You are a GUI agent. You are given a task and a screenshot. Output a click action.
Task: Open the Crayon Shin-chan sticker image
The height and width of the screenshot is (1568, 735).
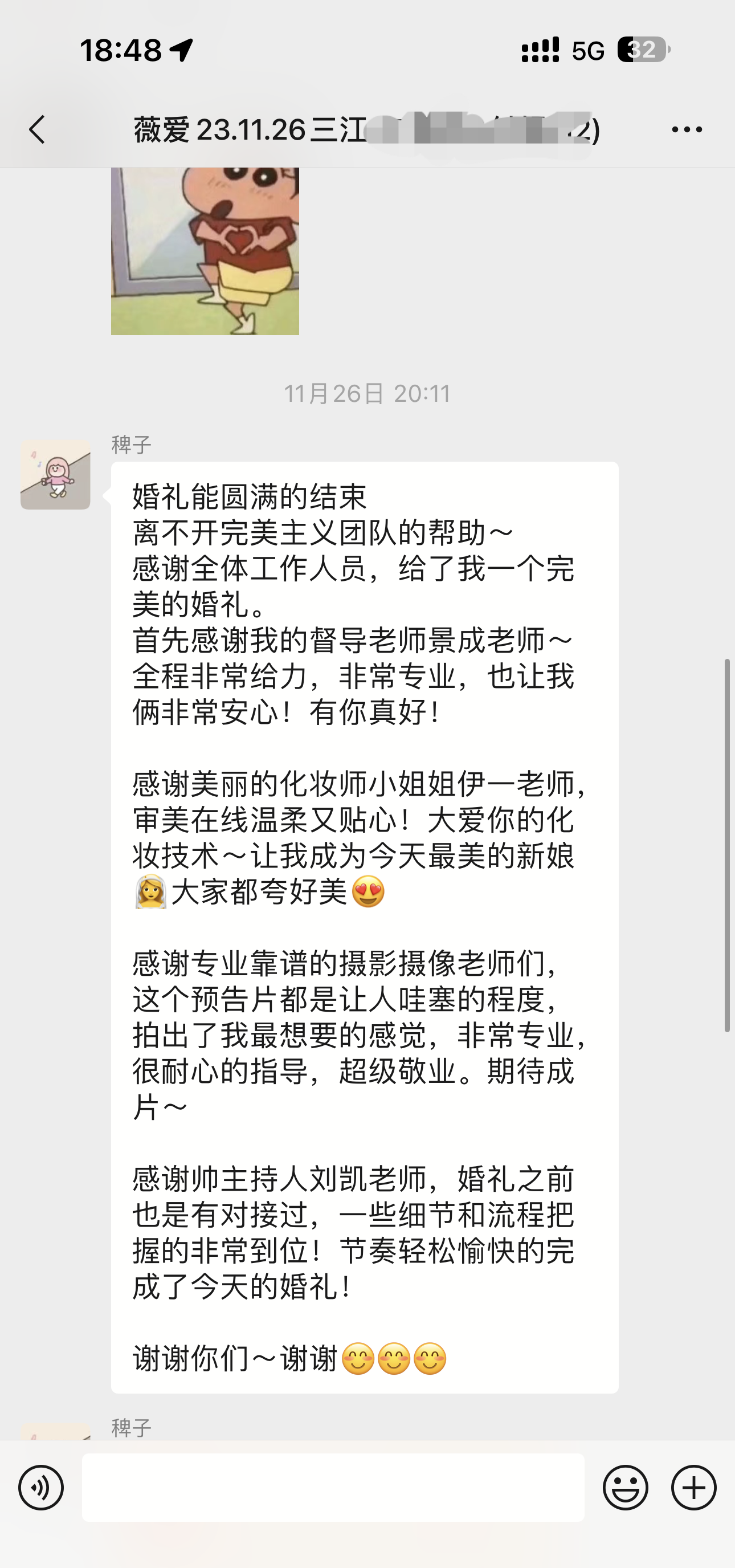click(x=205, y=251)
